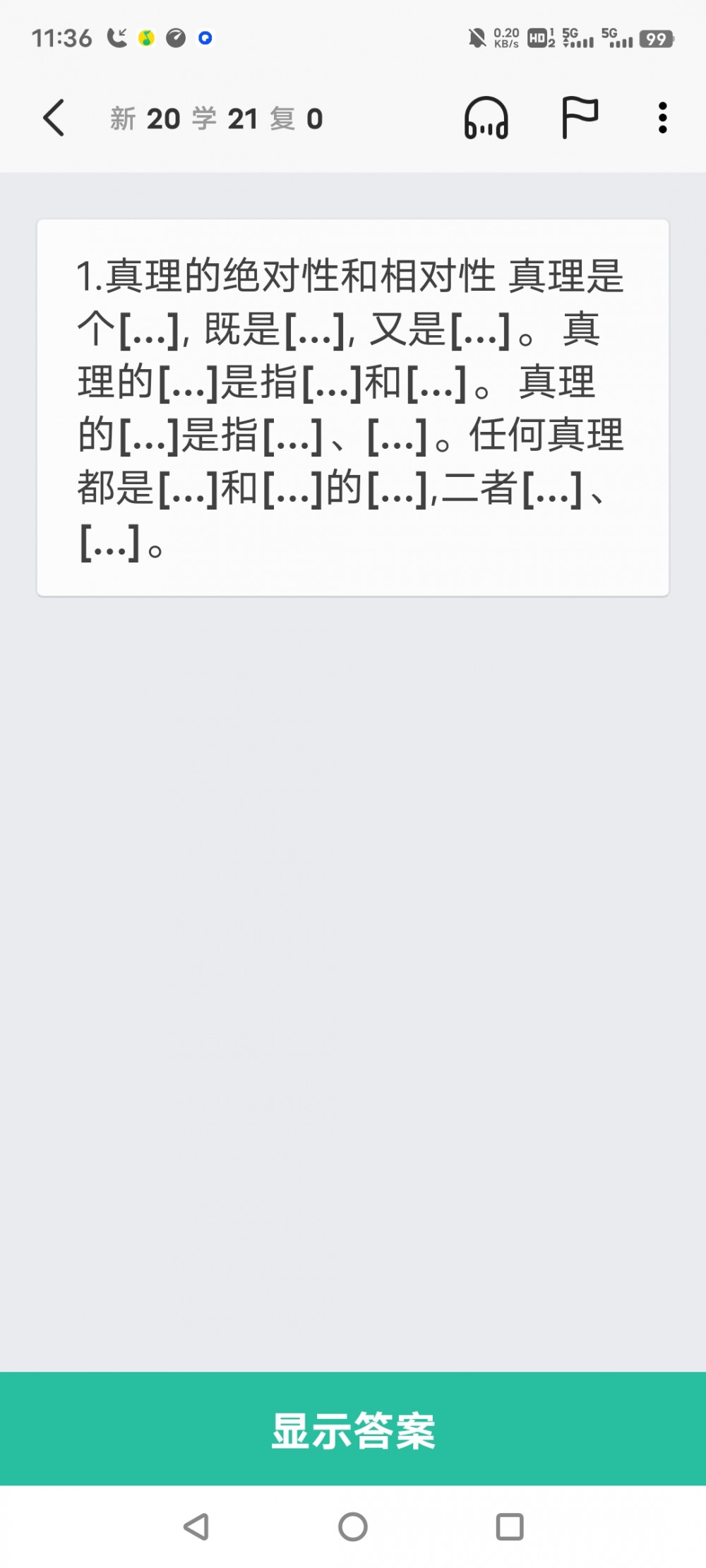Flag this card
The width and height of the screenshot is (706, 1568).
click(x=580, y=118)
